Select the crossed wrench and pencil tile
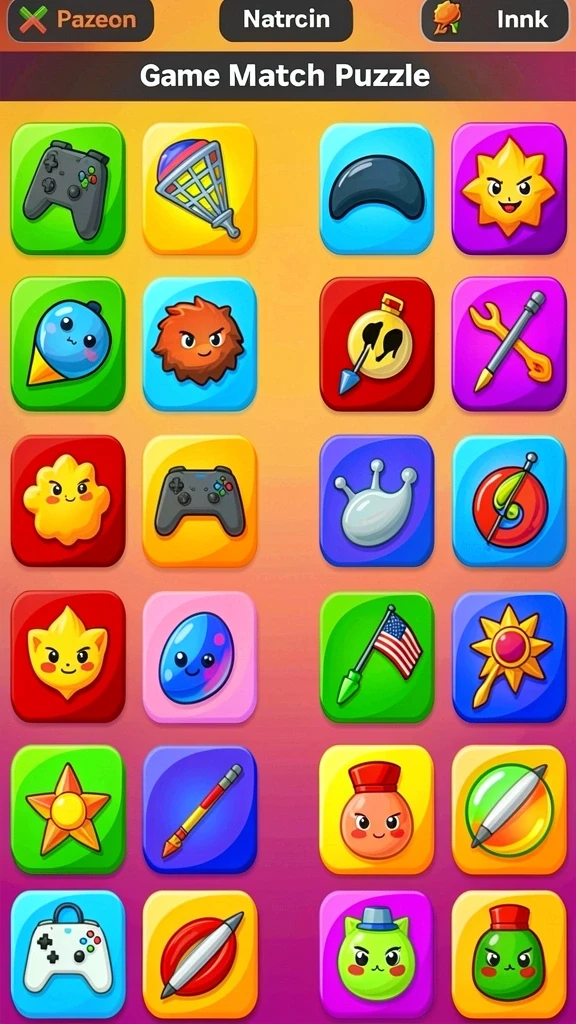The width and height of the screenshot is (576, 1024). (509, 344)
